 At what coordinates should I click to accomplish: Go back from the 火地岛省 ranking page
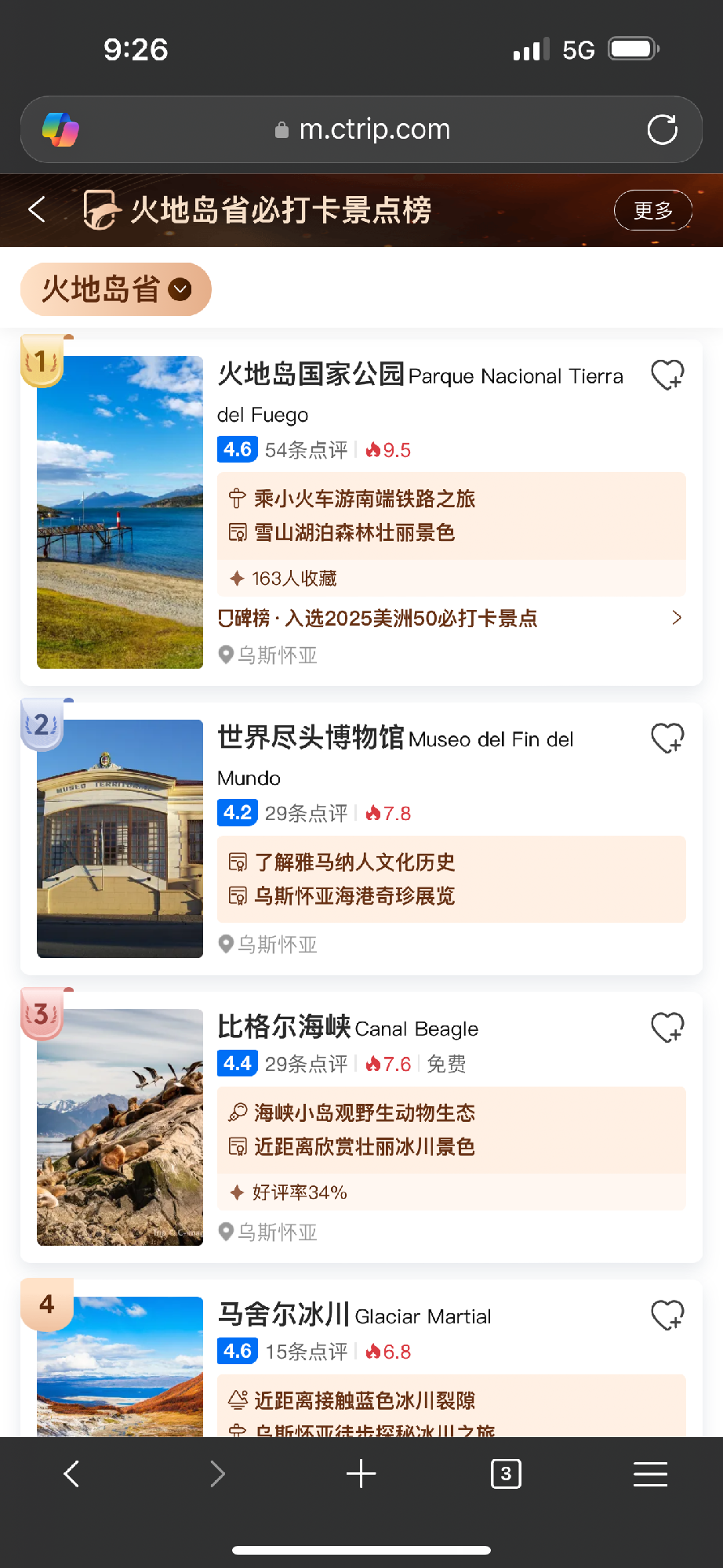[37, 209]
